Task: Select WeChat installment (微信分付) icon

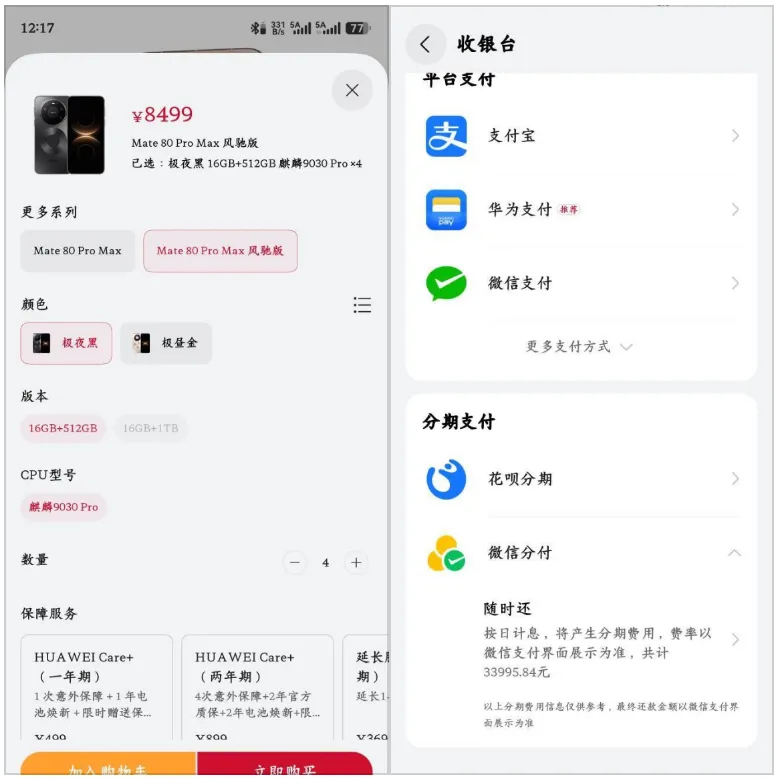Action: click(x=444, y=553)
